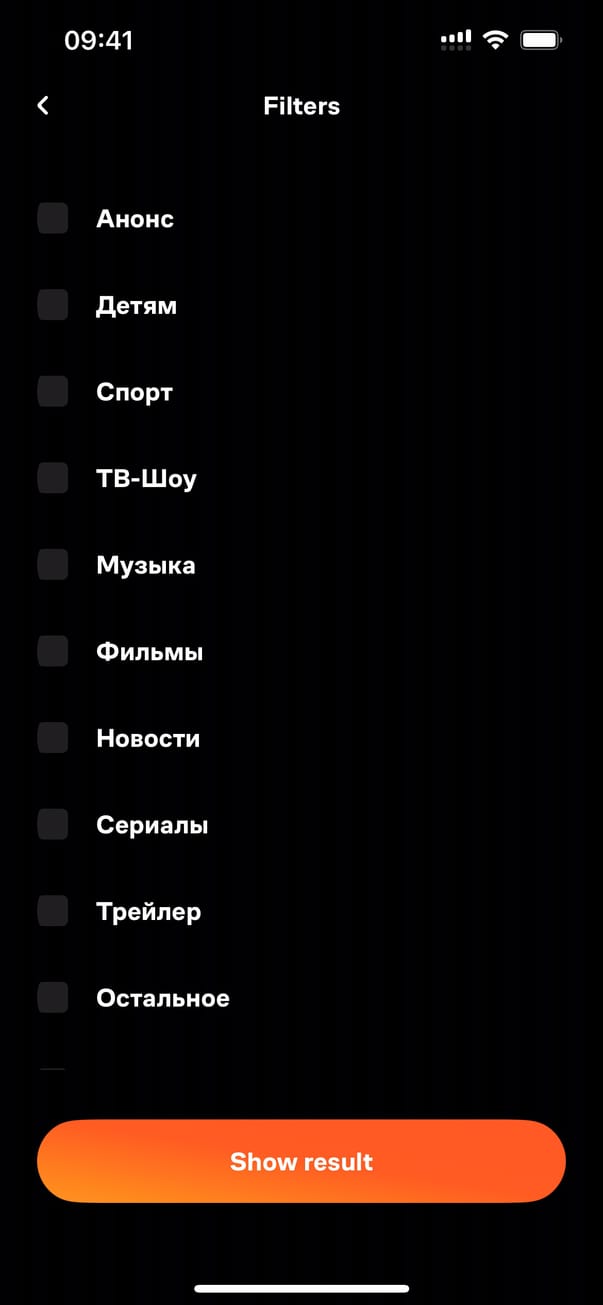Select the Детям checkbox
Screen dimensions: 603x1305
pyautogui.click(x=53, y=305)
